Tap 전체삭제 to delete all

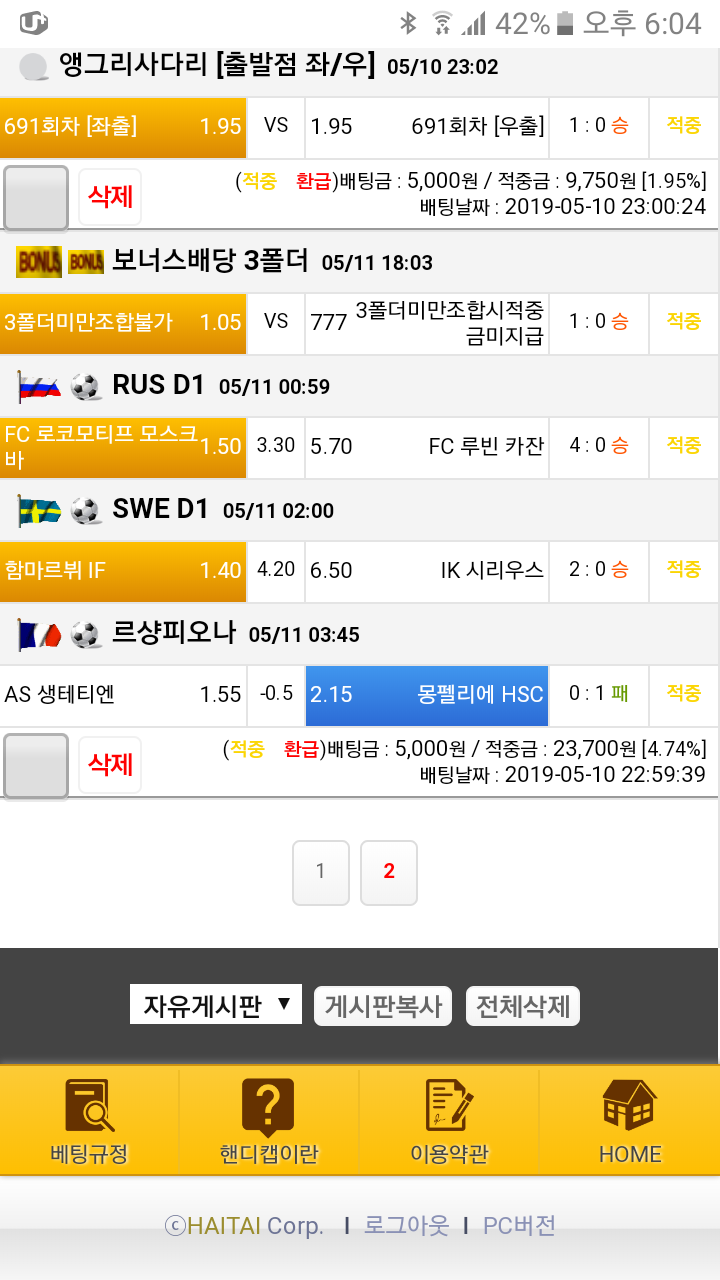(523, 1006)
